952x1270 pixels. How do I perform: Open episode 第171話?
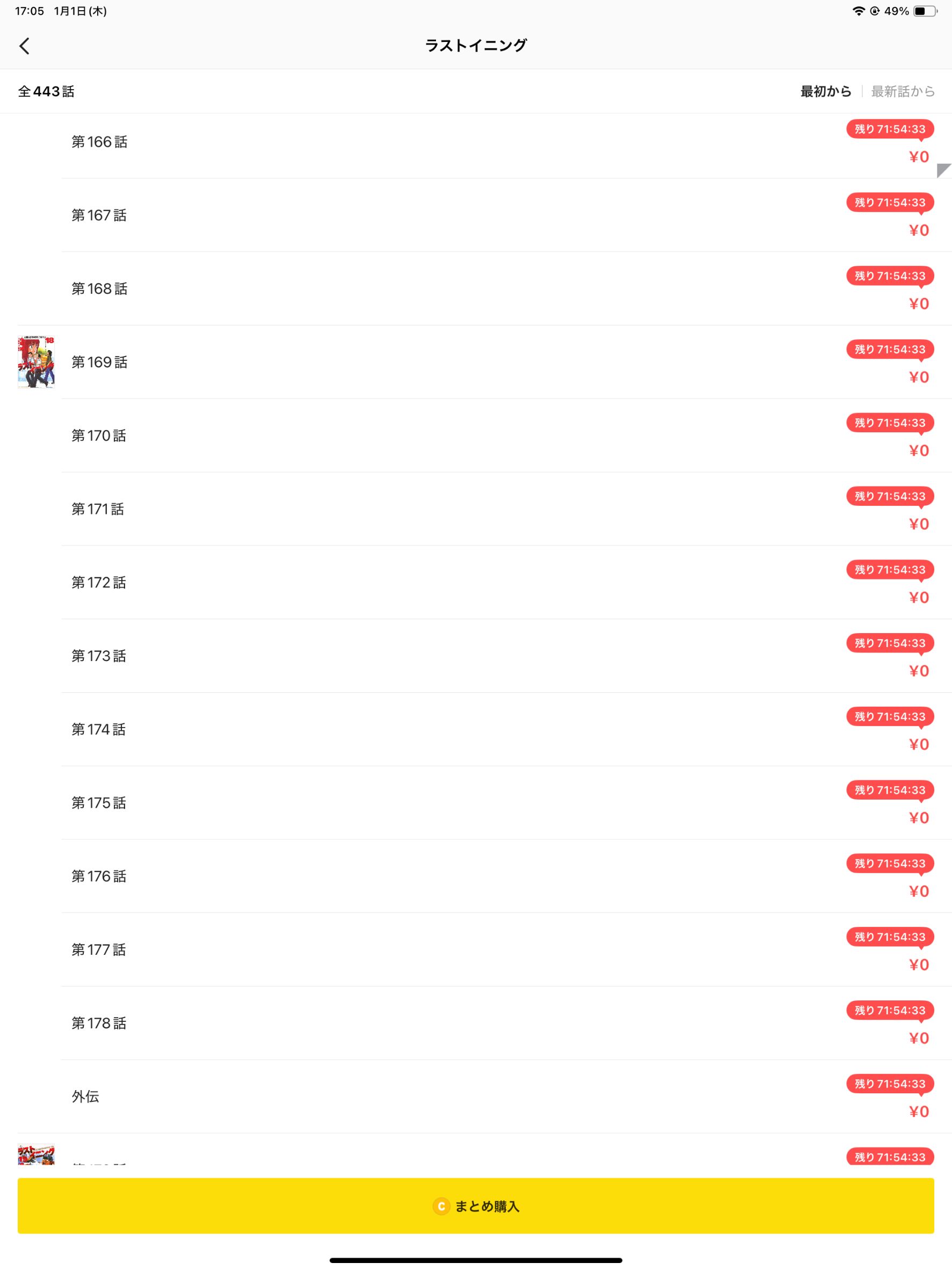coord(98,509)
